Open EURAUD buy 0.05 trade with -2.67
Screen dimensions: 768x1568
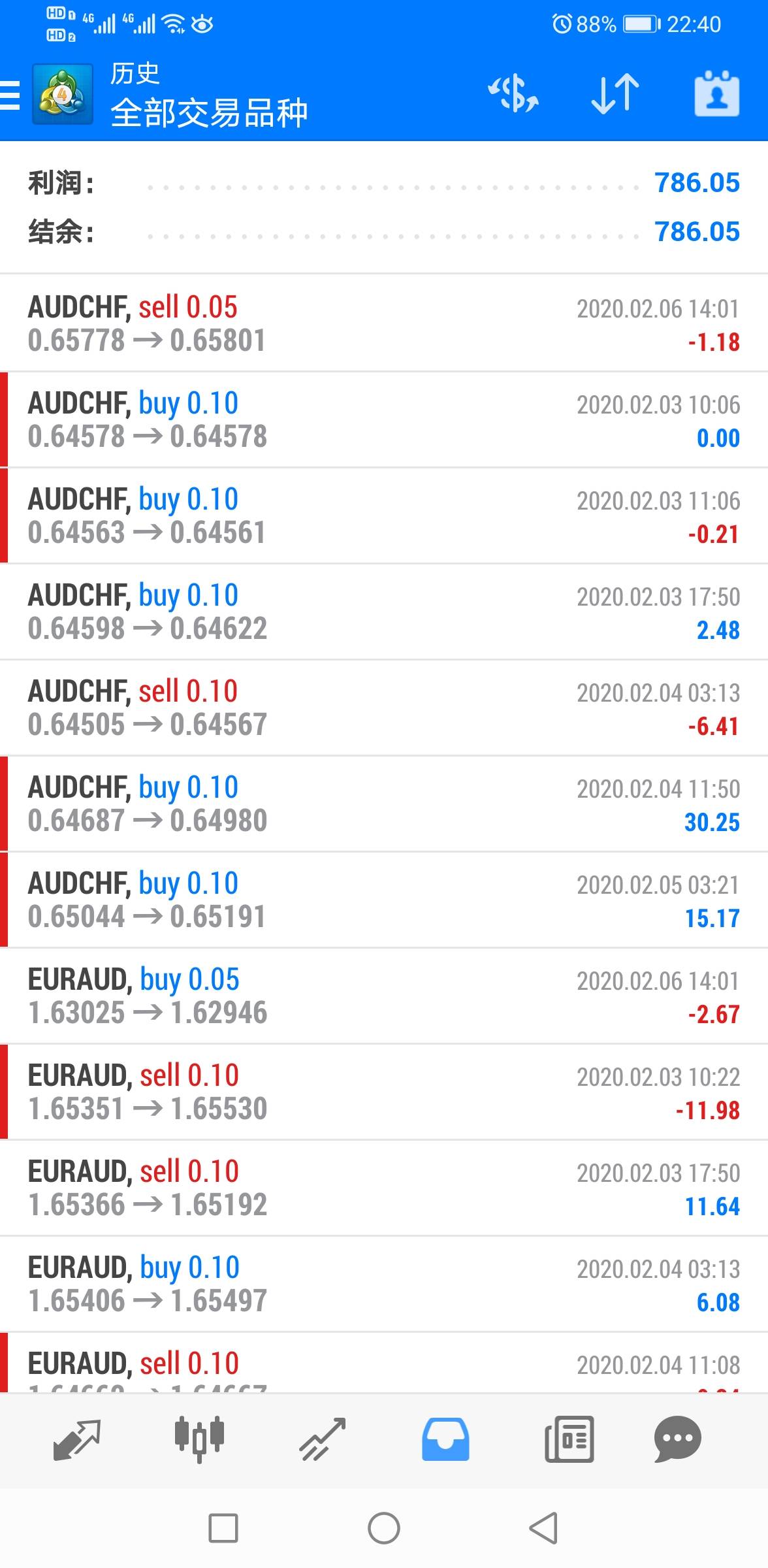click(384, 996)
